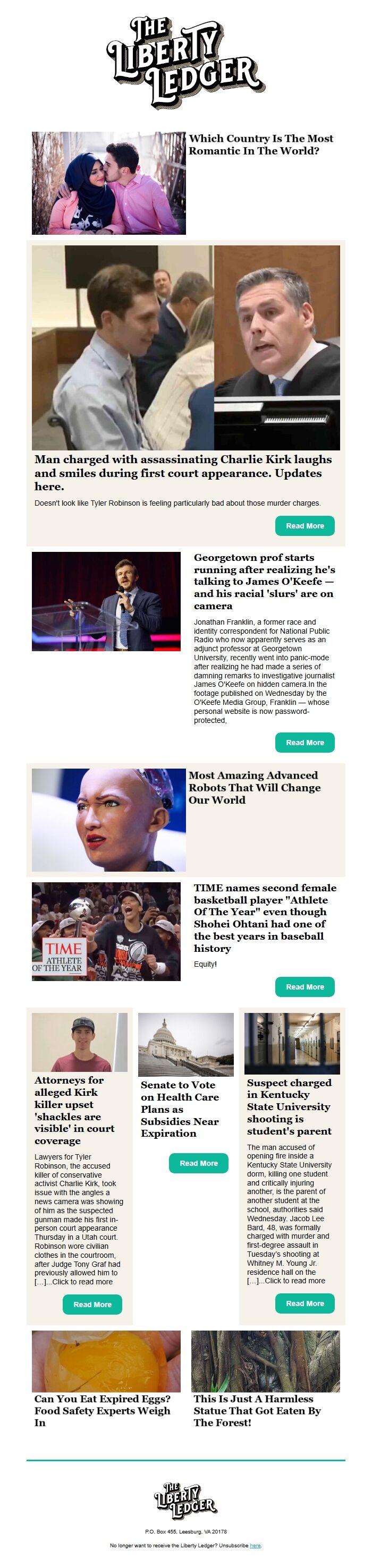Image resolution: width=372 pixels, height=1568 pixels.
Task: Open the statue eaten by forest image
Action: click(266, 1361)
